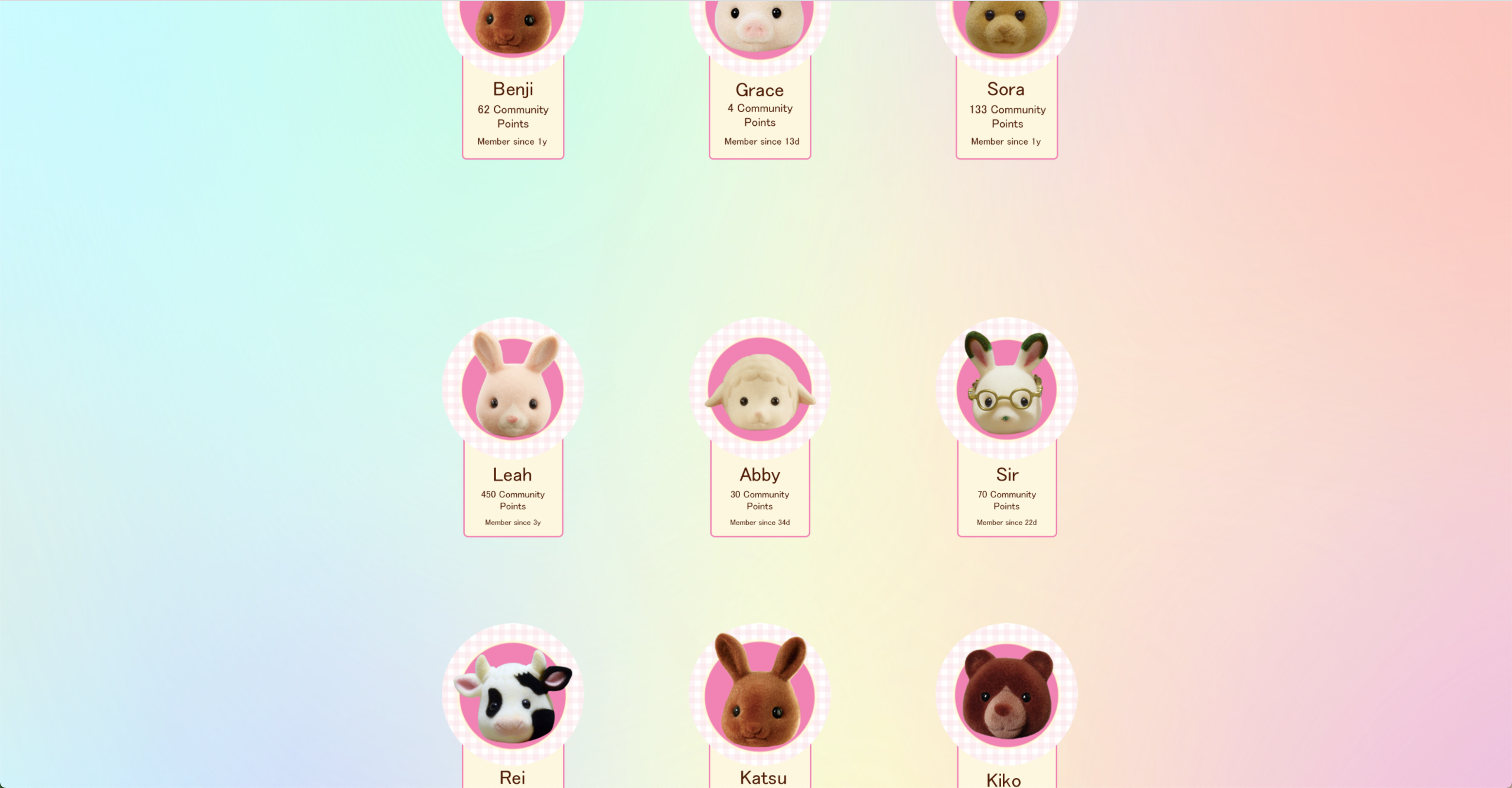Open Rei's member card

point(513,768)
